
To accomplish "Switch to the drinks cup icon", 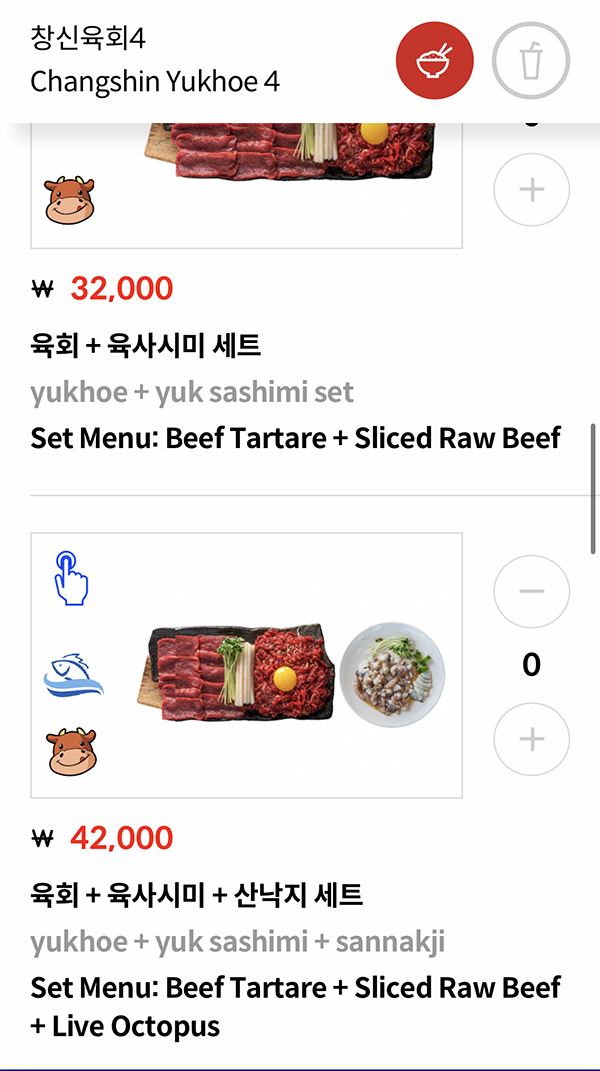I will (x=530, y=60).
